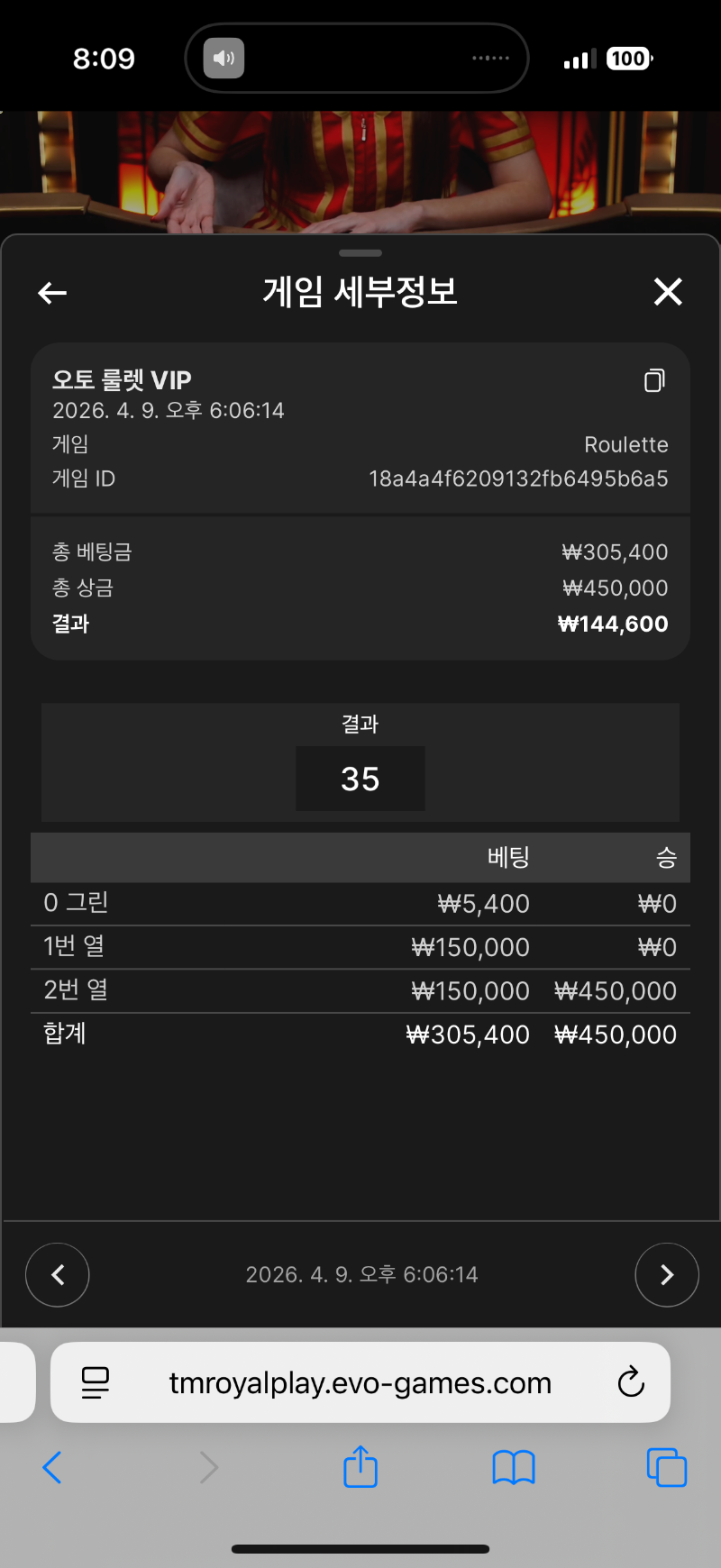Show the previous game round
The image size is (721, 1568).
(x=58, y=1274)
